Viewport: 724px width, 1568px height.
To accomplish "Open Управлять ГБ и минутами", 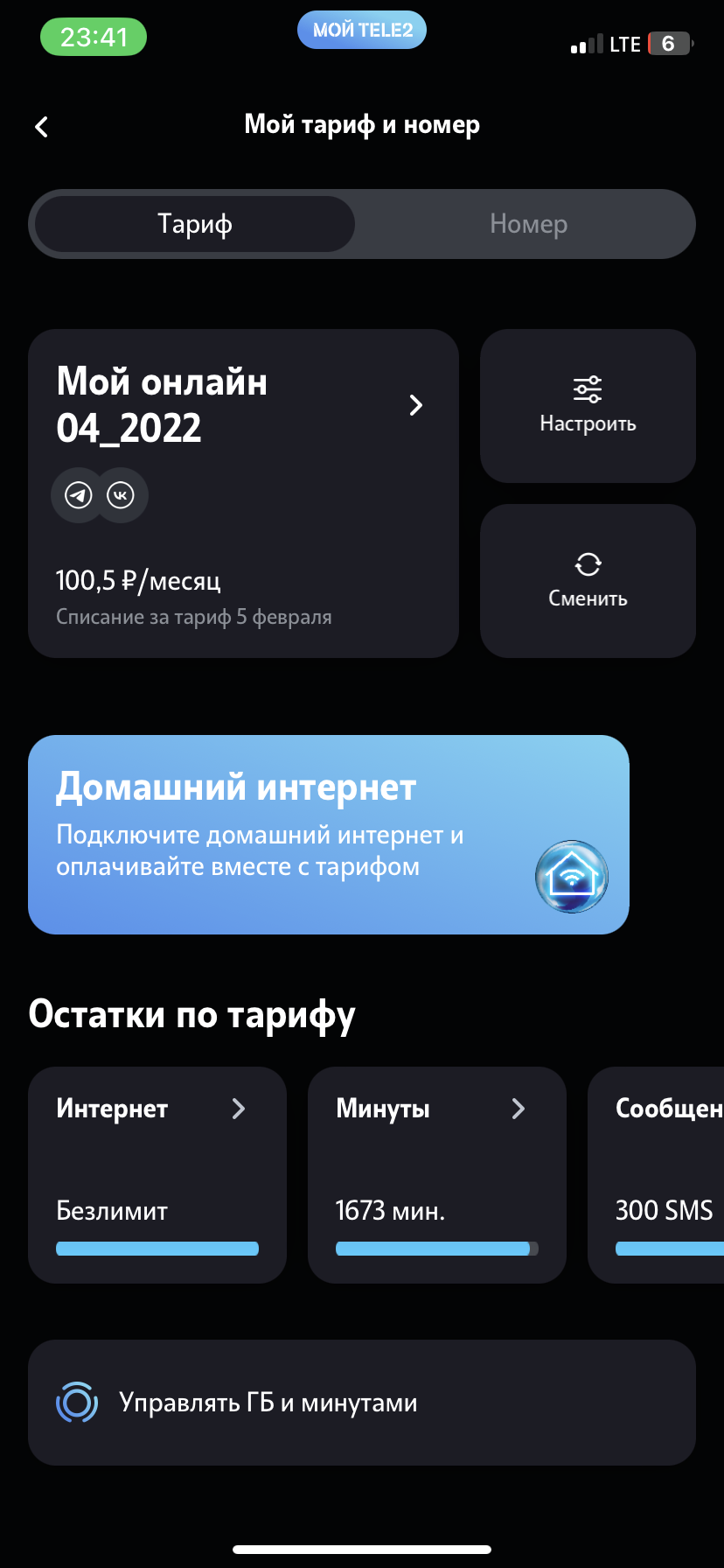I will click(362, 1403).
